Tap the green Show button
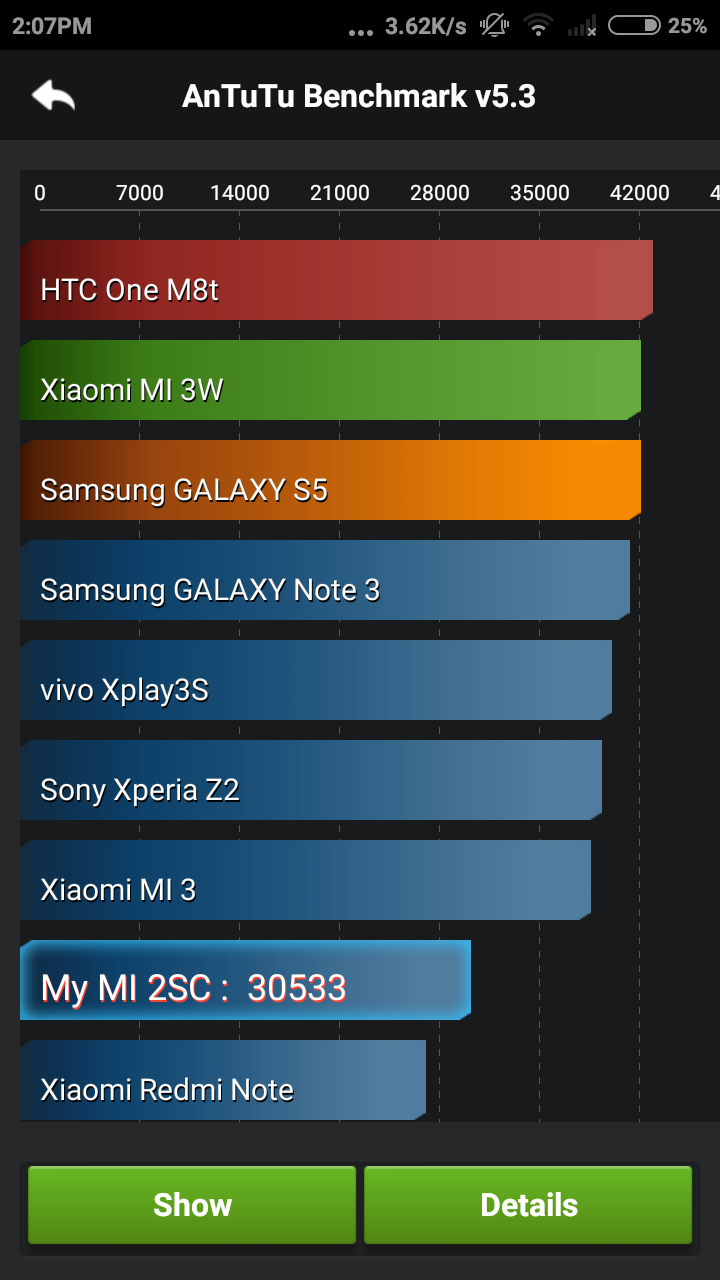Image resolution: width=720 pixels, height=1280 pixels. click(192, 1205)
